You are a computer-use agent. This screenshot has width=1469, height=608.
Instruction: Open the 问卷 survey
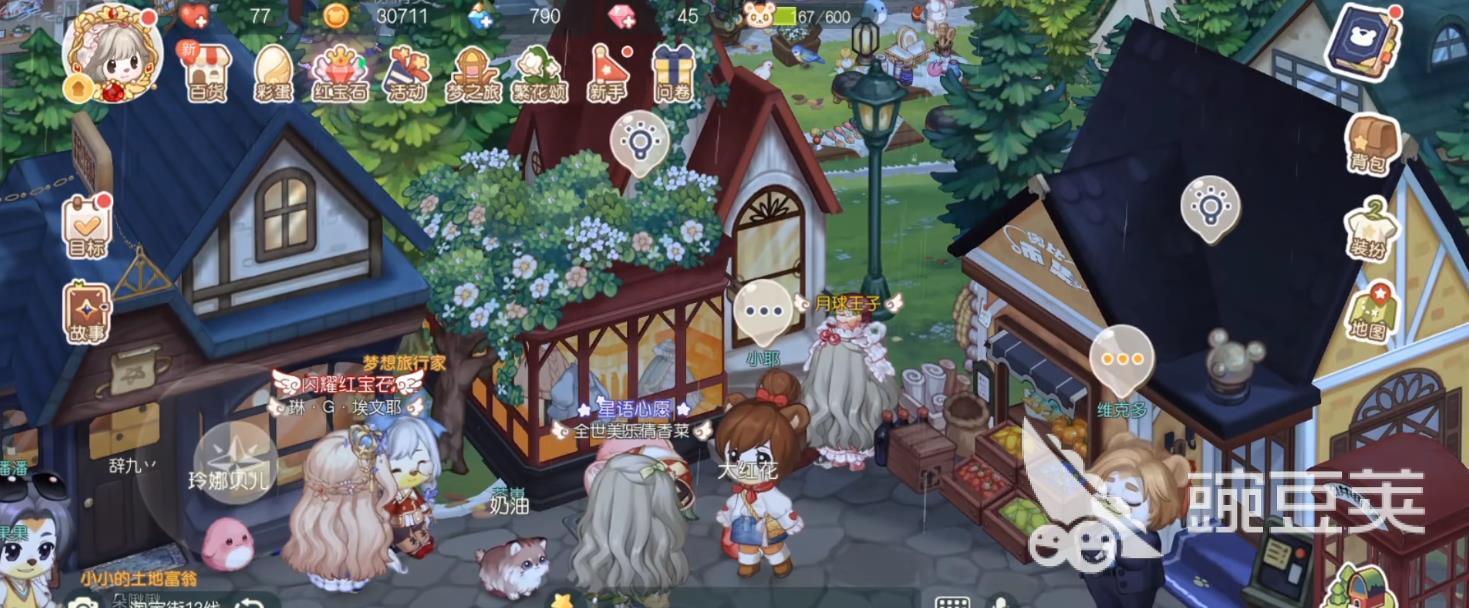pos(673,73)
